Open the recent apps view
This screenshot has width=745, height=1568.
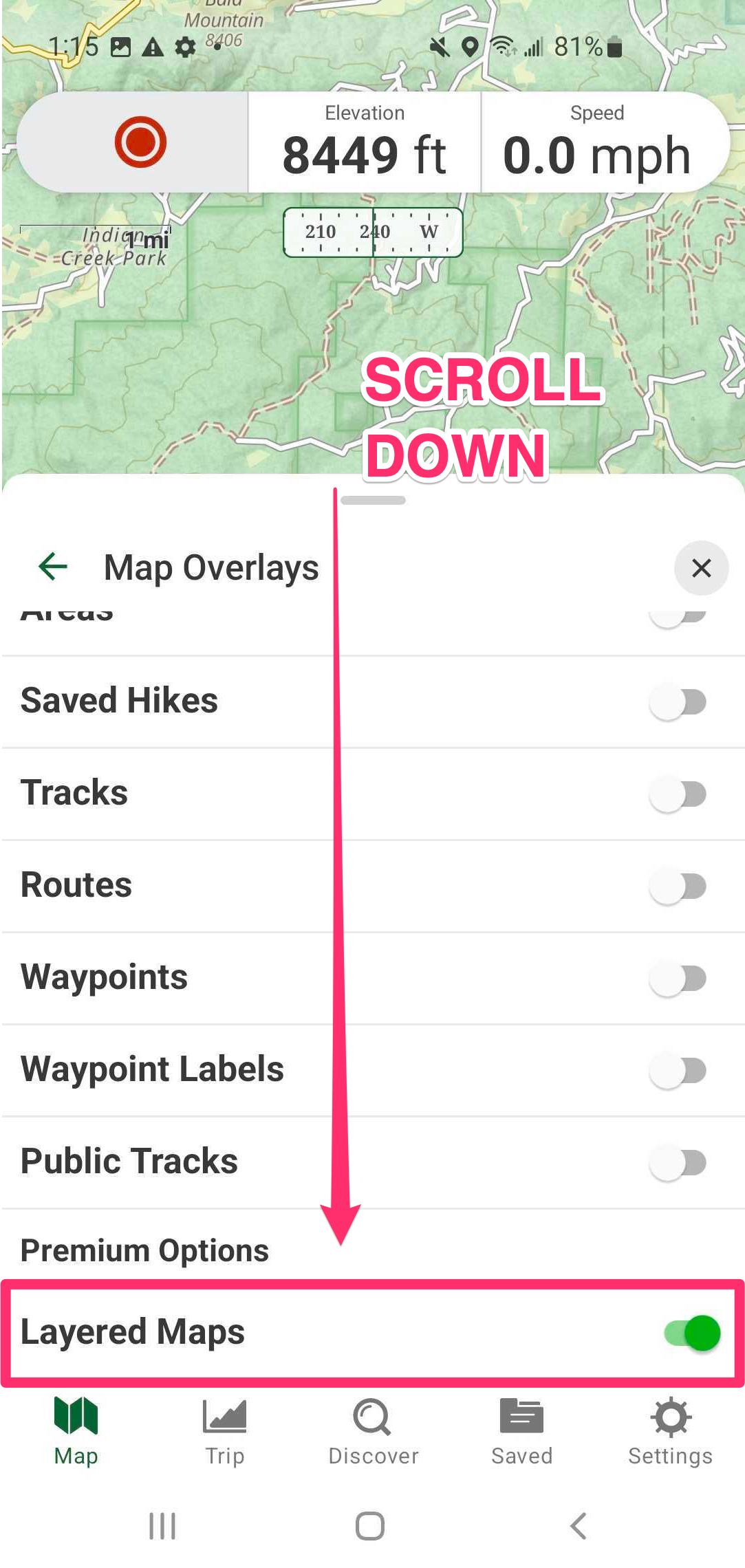[162, 1526]
